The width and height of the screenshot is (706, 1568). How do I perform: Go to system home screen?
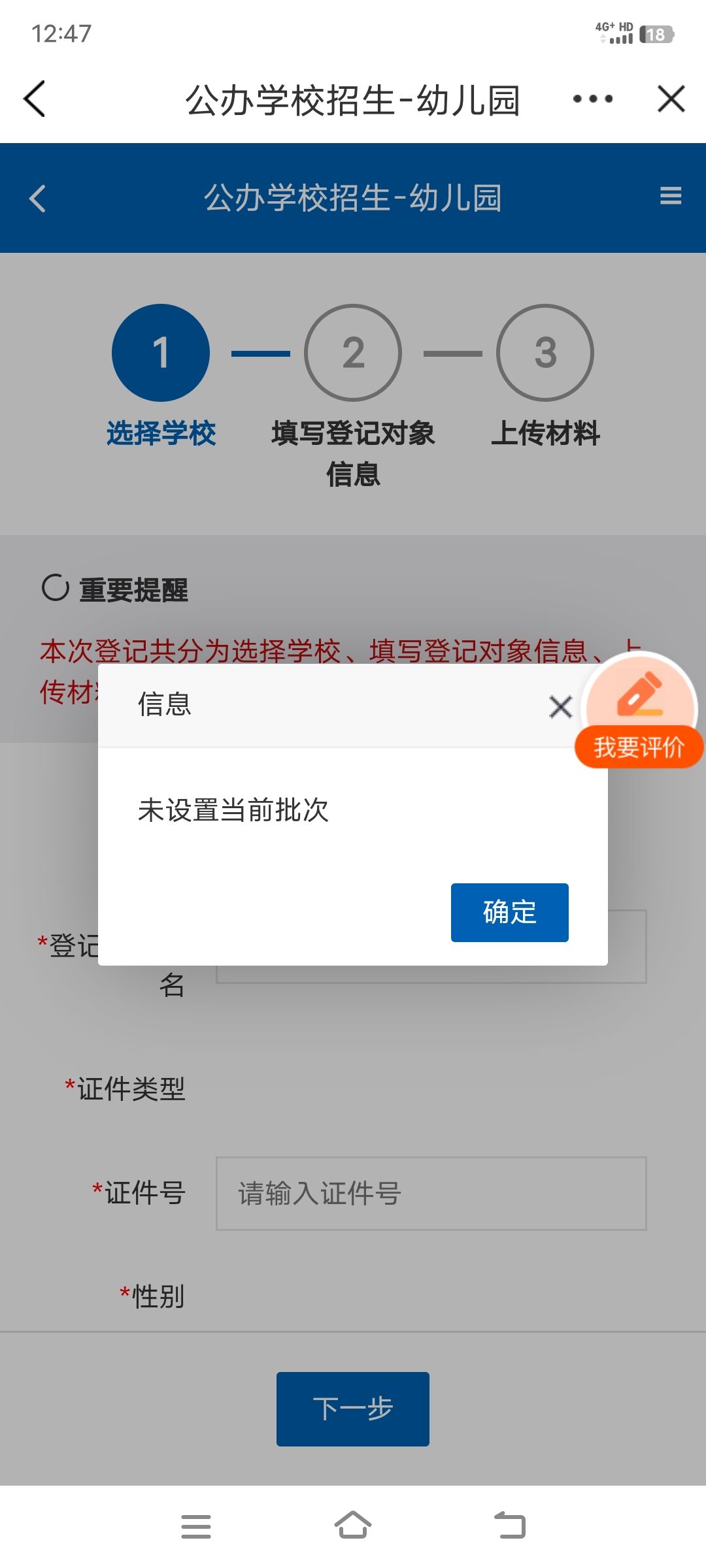[353, 1526]
